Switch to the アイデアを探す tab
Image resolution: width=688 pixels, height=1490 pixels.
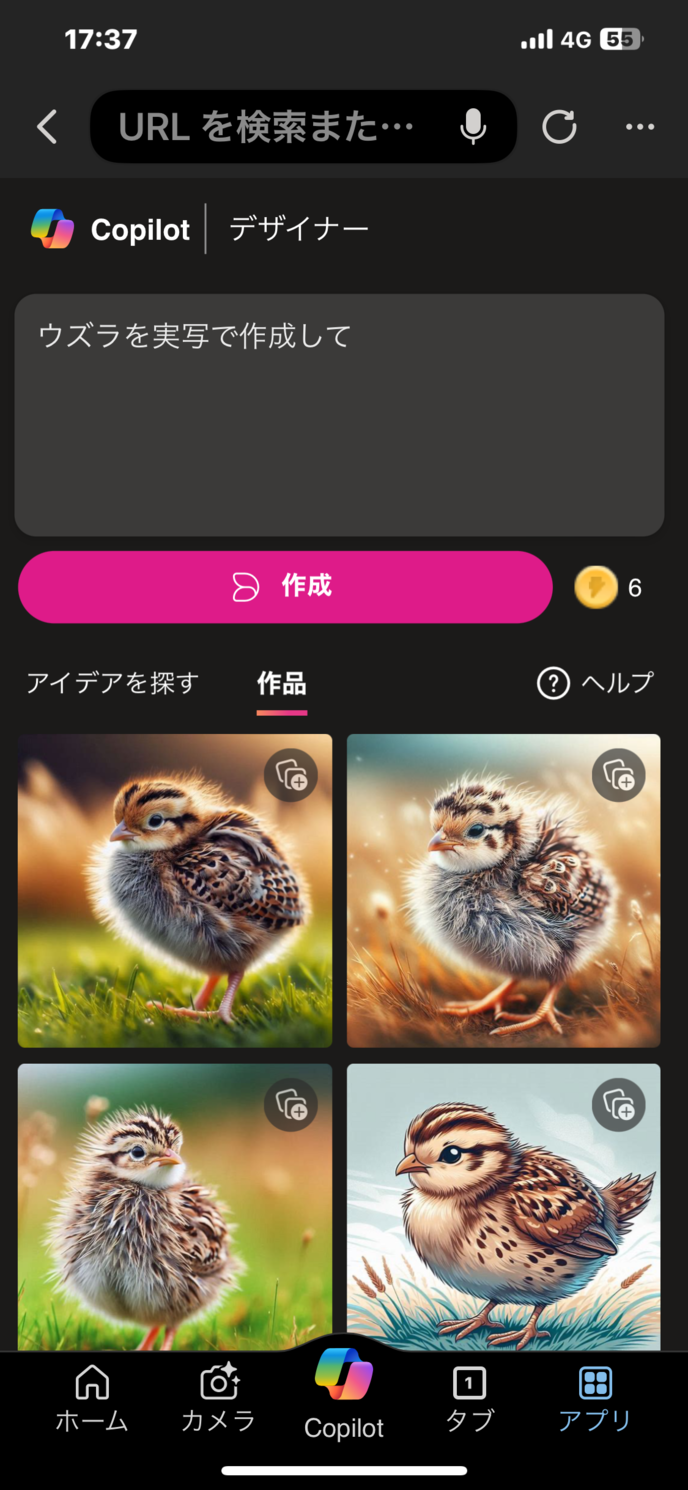point(113,683)
